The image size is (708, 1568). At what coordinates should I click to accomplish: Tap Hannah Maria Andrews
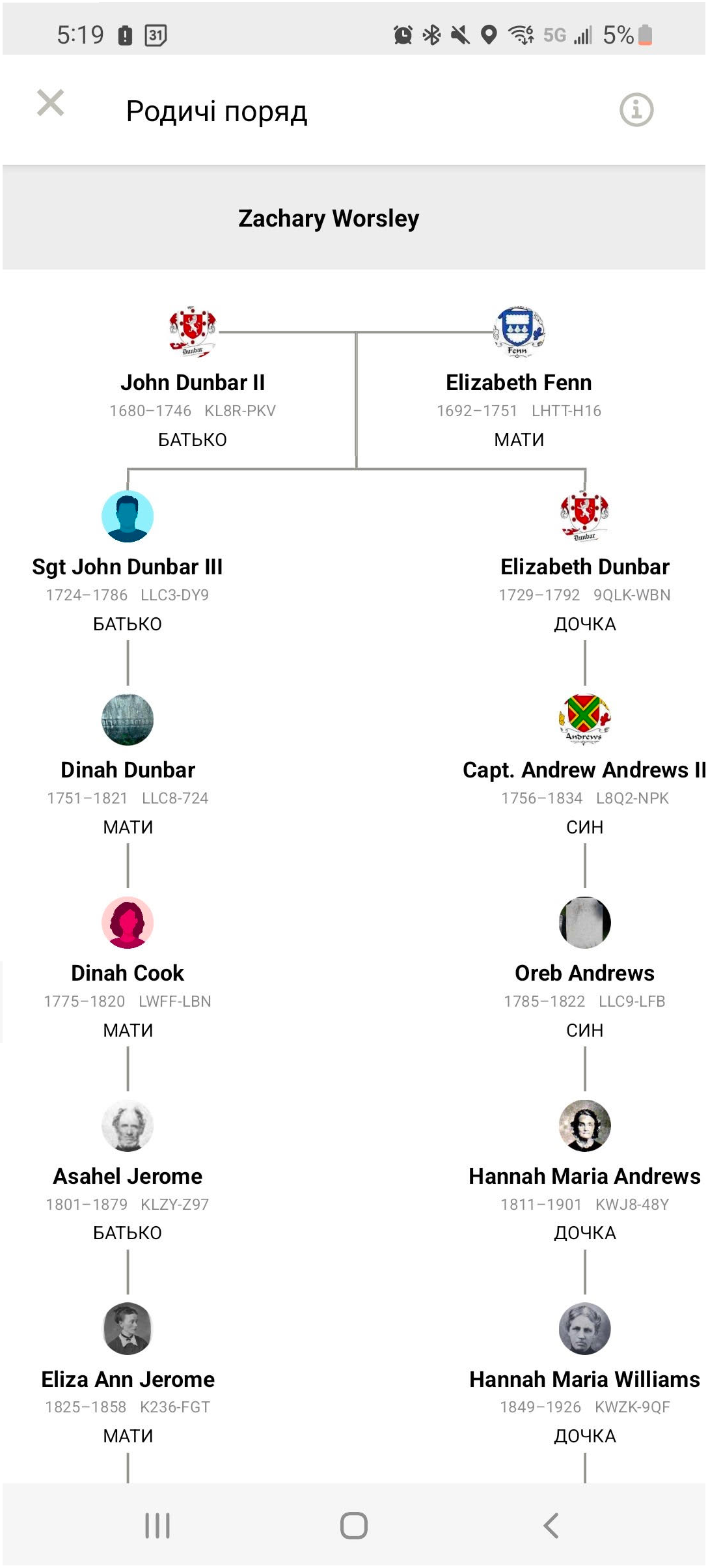point(584,1175)
